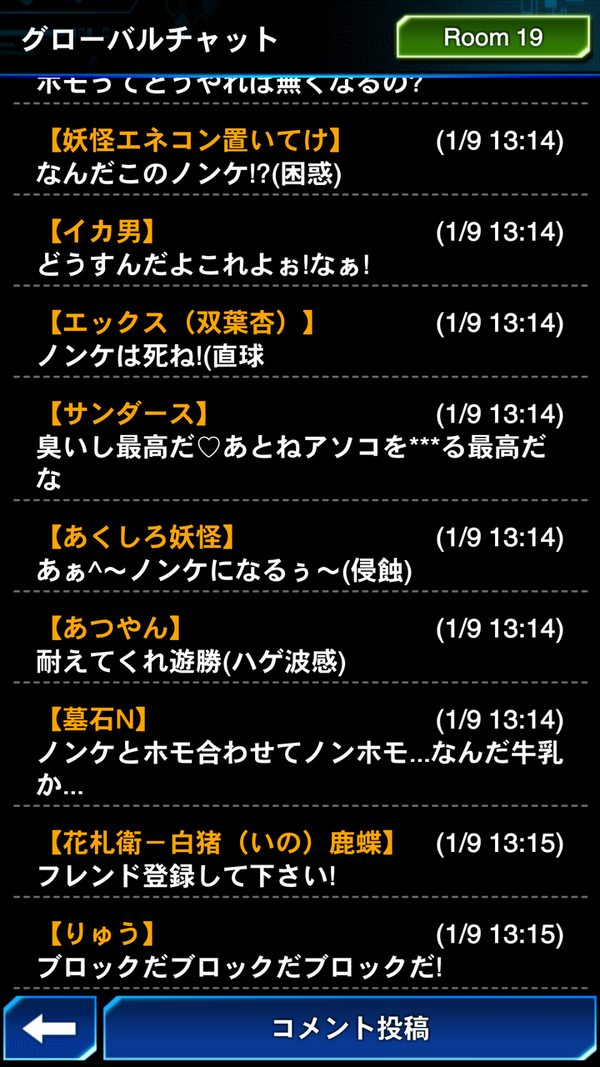Image resolution: width=600 pixels, height=1067 pixels.
Task: Select りゅう's chat message
Action: coord(300,950)
